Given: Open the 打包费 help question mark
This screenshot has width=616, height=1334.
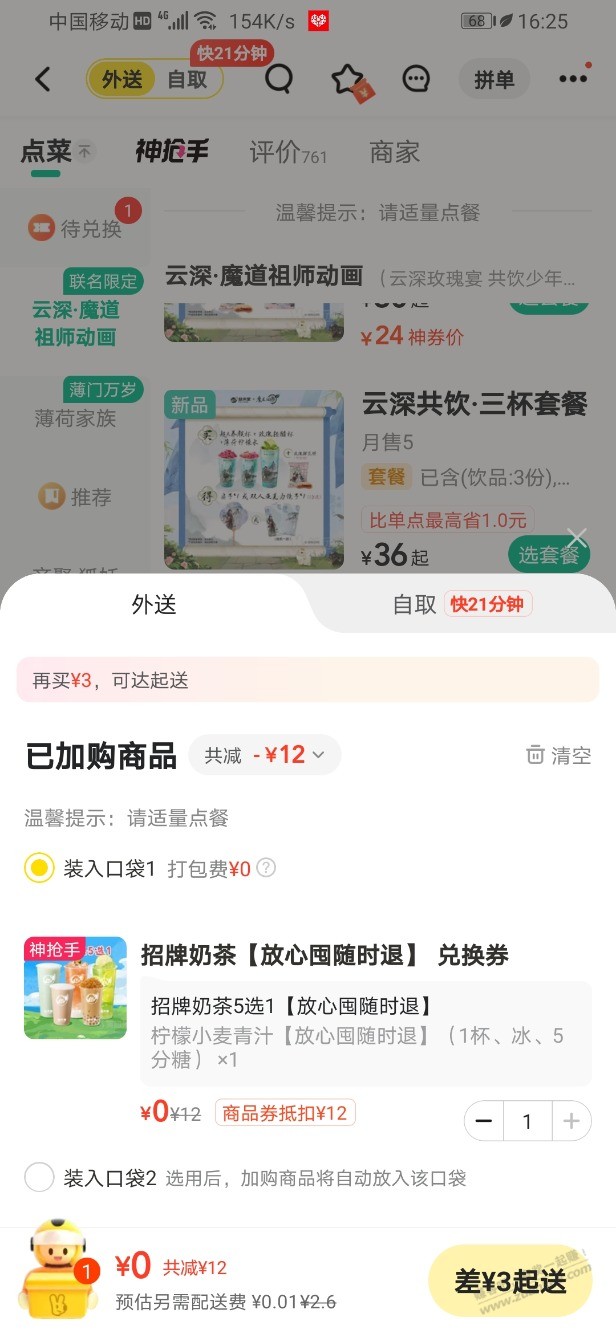Looking at the screenshot, I should tap(266, 868).
